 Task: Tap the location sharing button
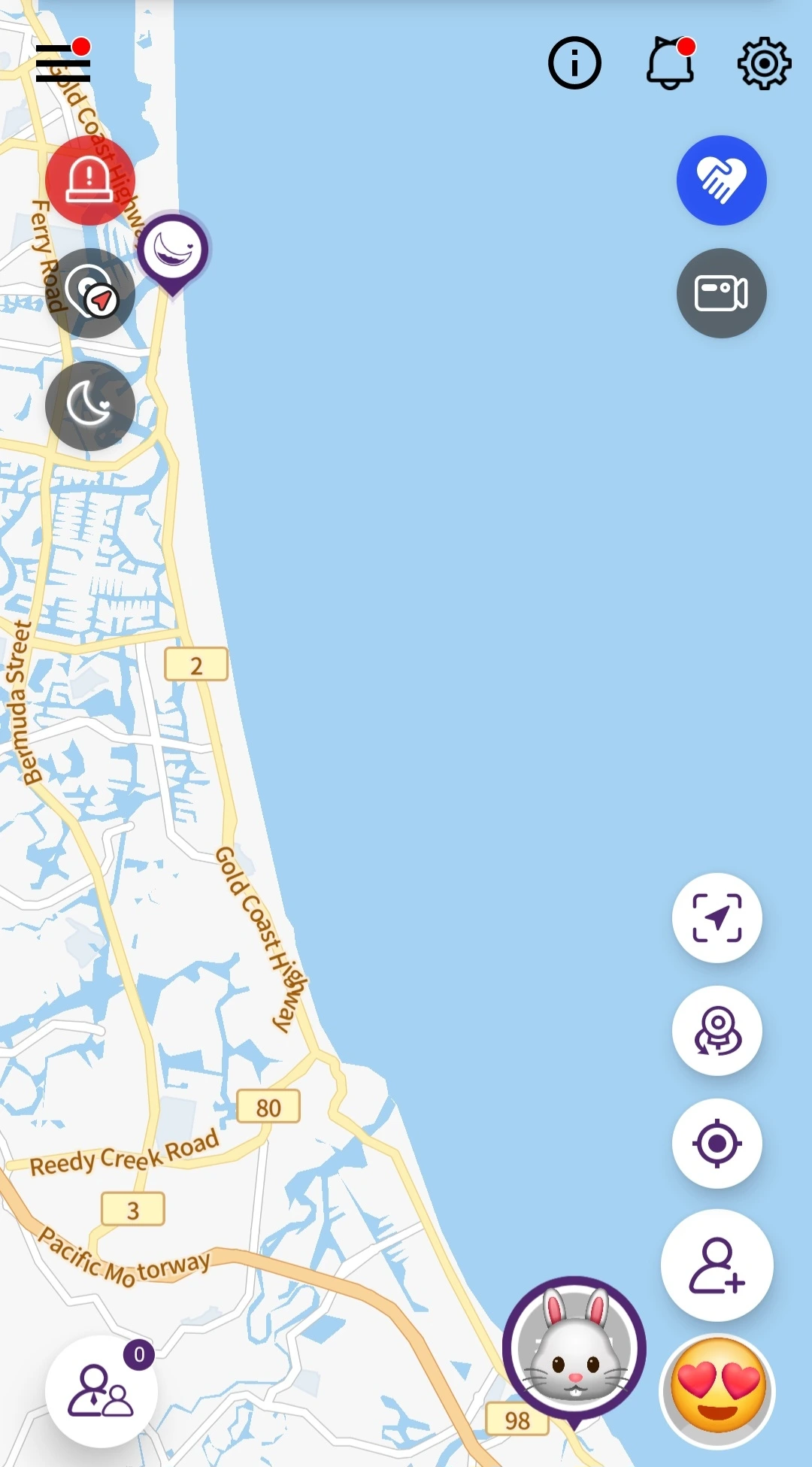pyautogui.click(x=90, y=293)
